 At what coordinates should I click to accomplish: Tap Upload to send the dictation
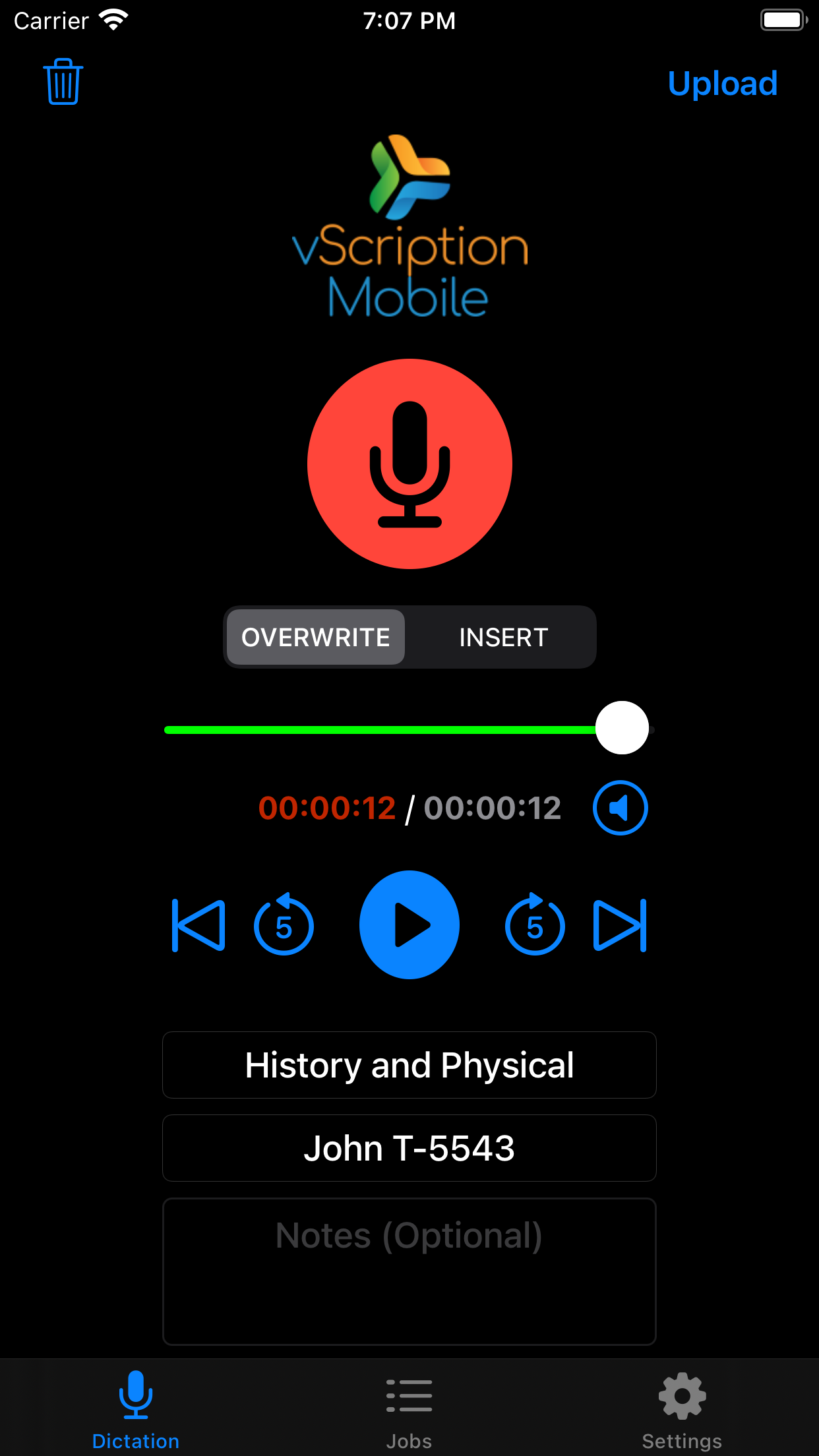click(x=723, y=84)
